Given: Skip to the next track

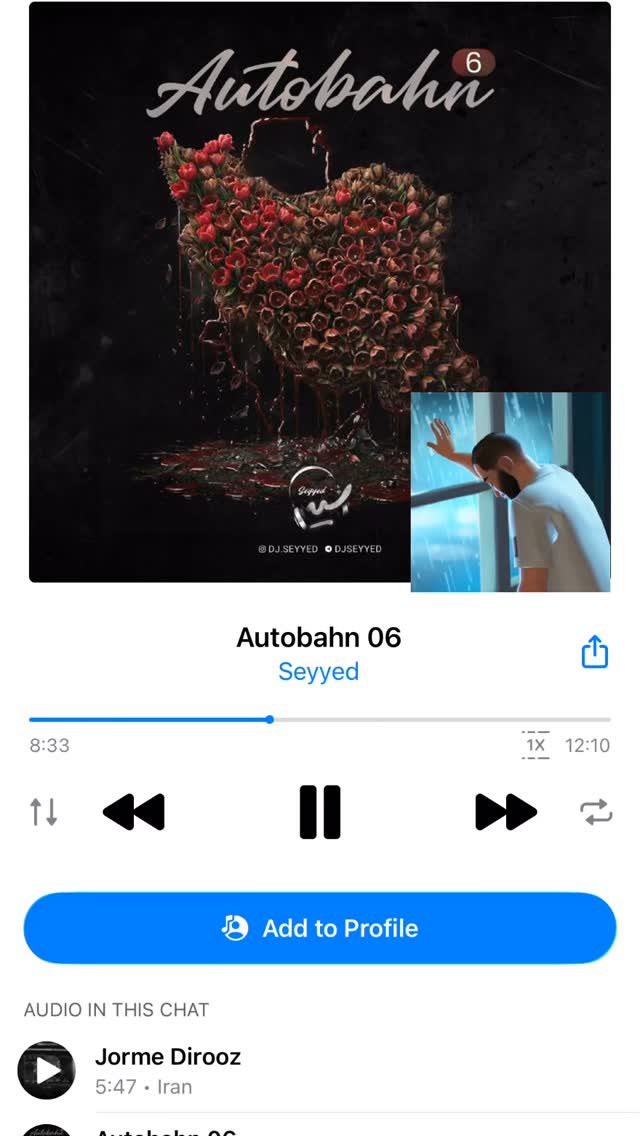Looking at the screenshot, I should (506, 812).
